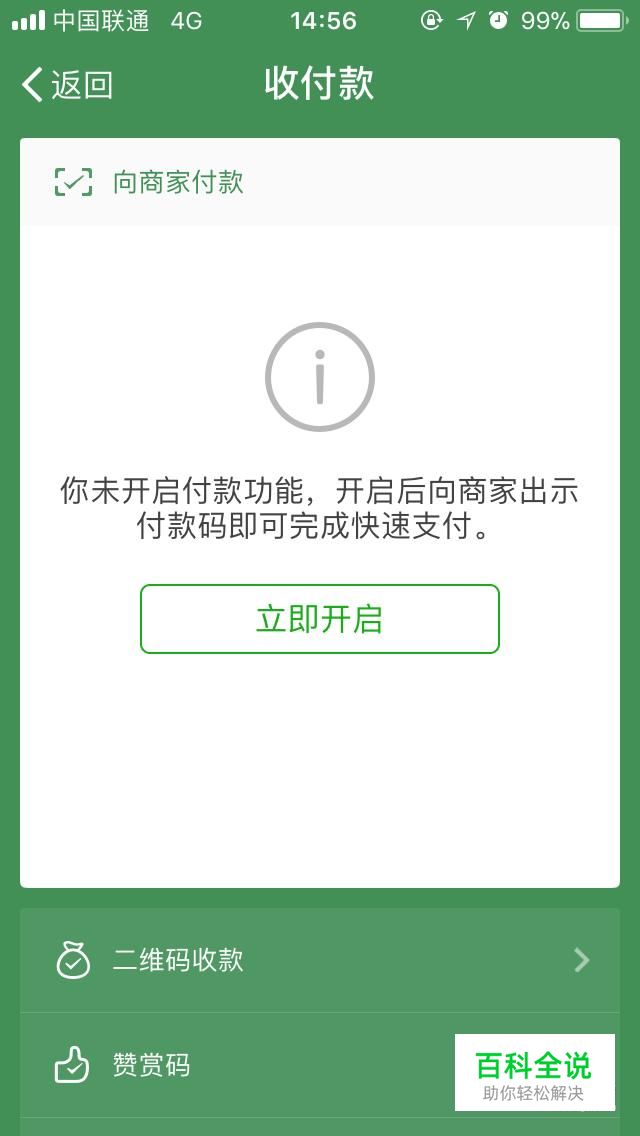640x1136 pixels.
Task: Open the 二维码收款 row
Action: coord(320,960)
